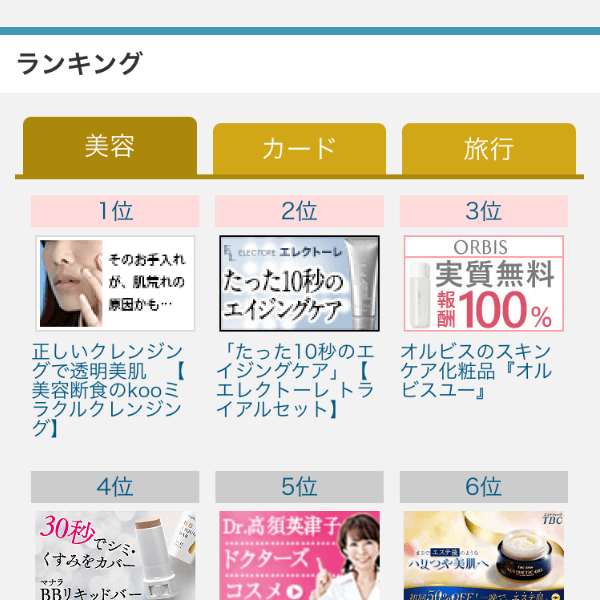Screen dimensions: 600x600
Task: Open the 4位 マナラ BBリキッドバー banner
Action: click(x=115, y=555)
